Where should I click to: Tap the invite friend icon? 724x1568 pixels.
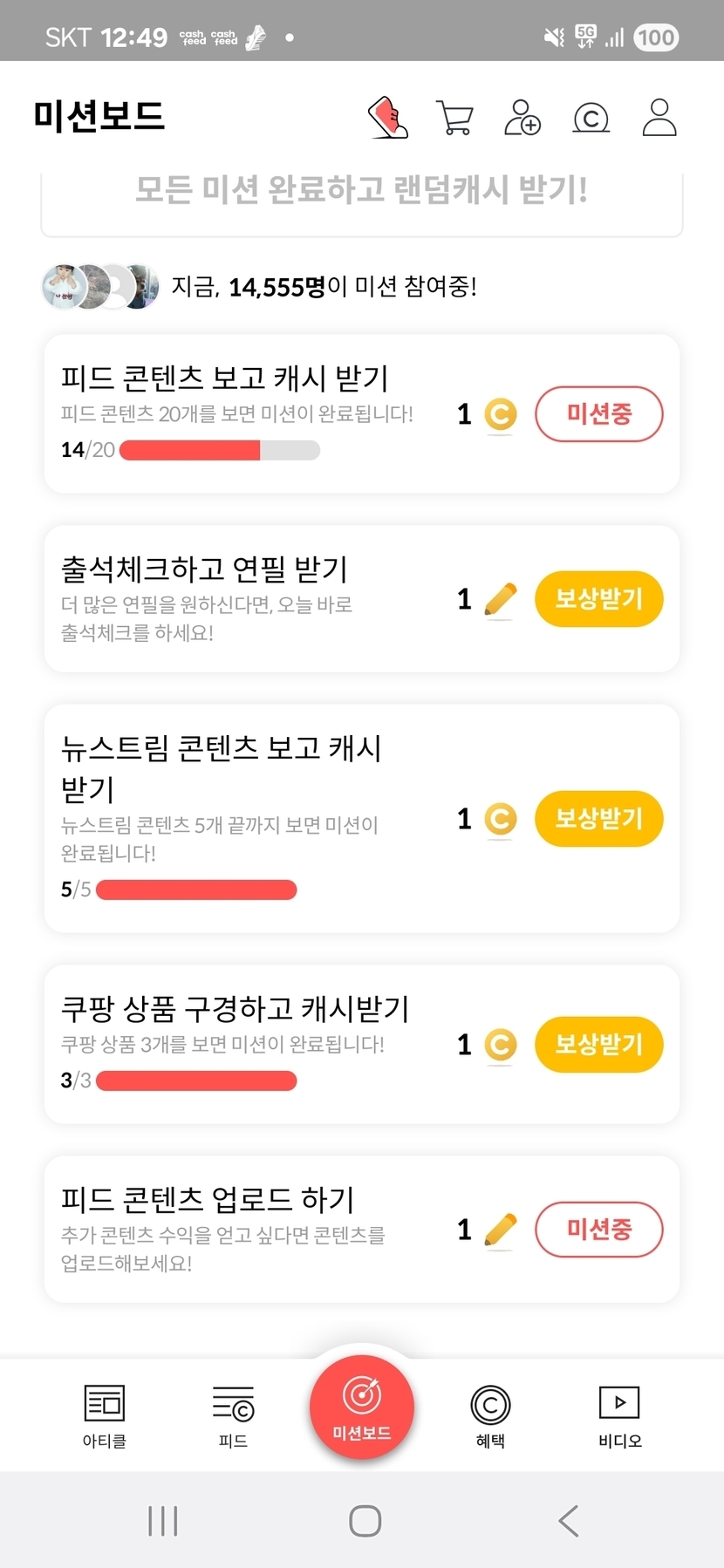(523, 118)
